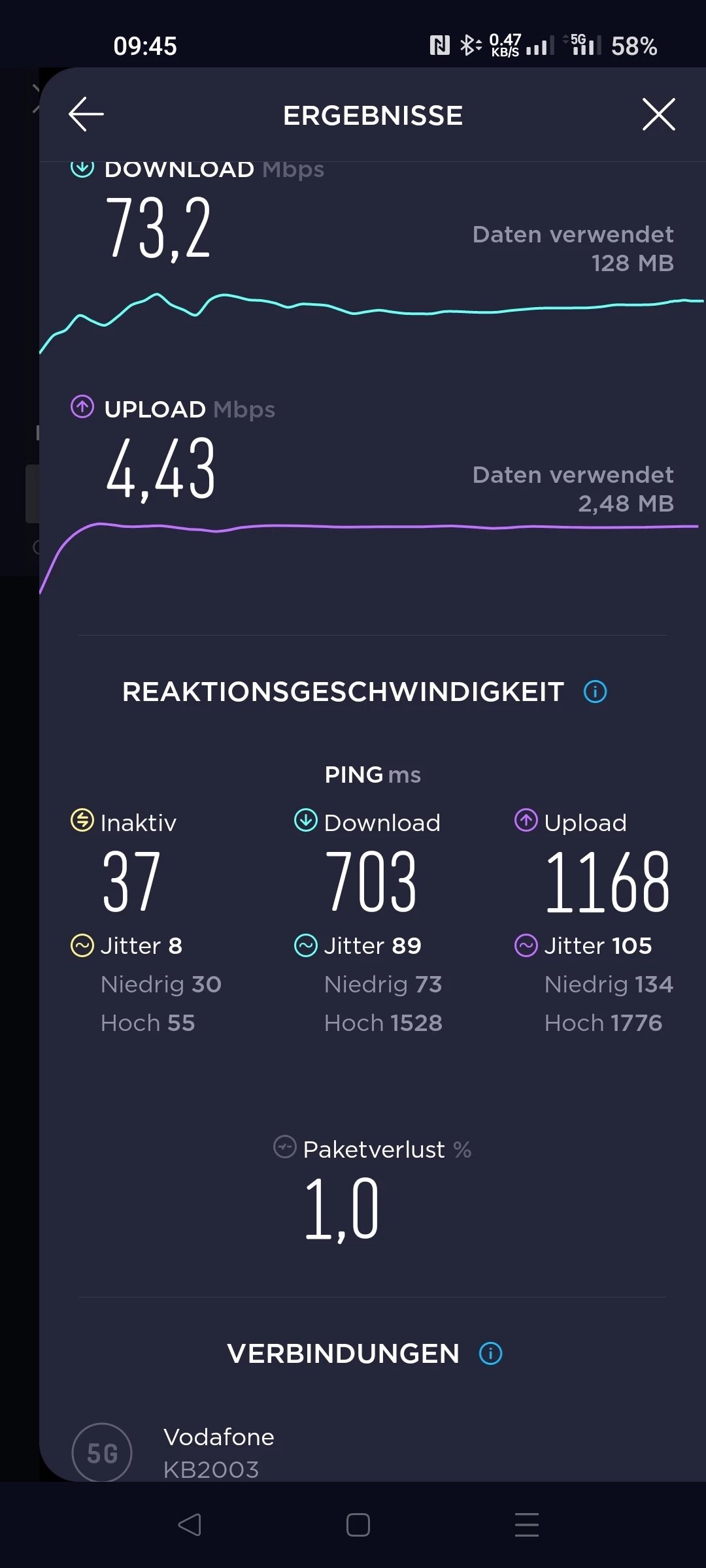Show info about Verbindungen
This screenshot has height=1568, width=706.
pos(490,1354)
